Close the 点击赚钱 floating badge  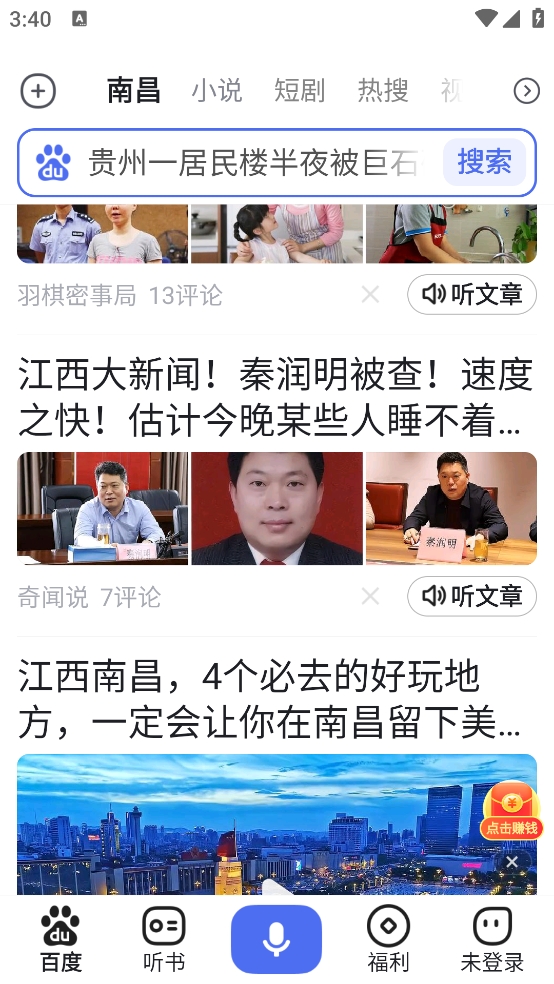512,862
